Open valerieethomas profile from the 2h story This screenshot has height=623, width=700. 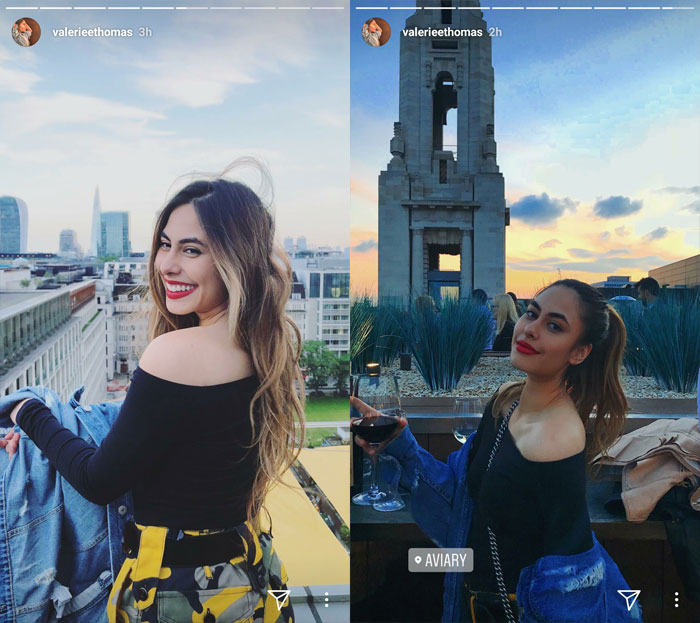tap(441, 32)
